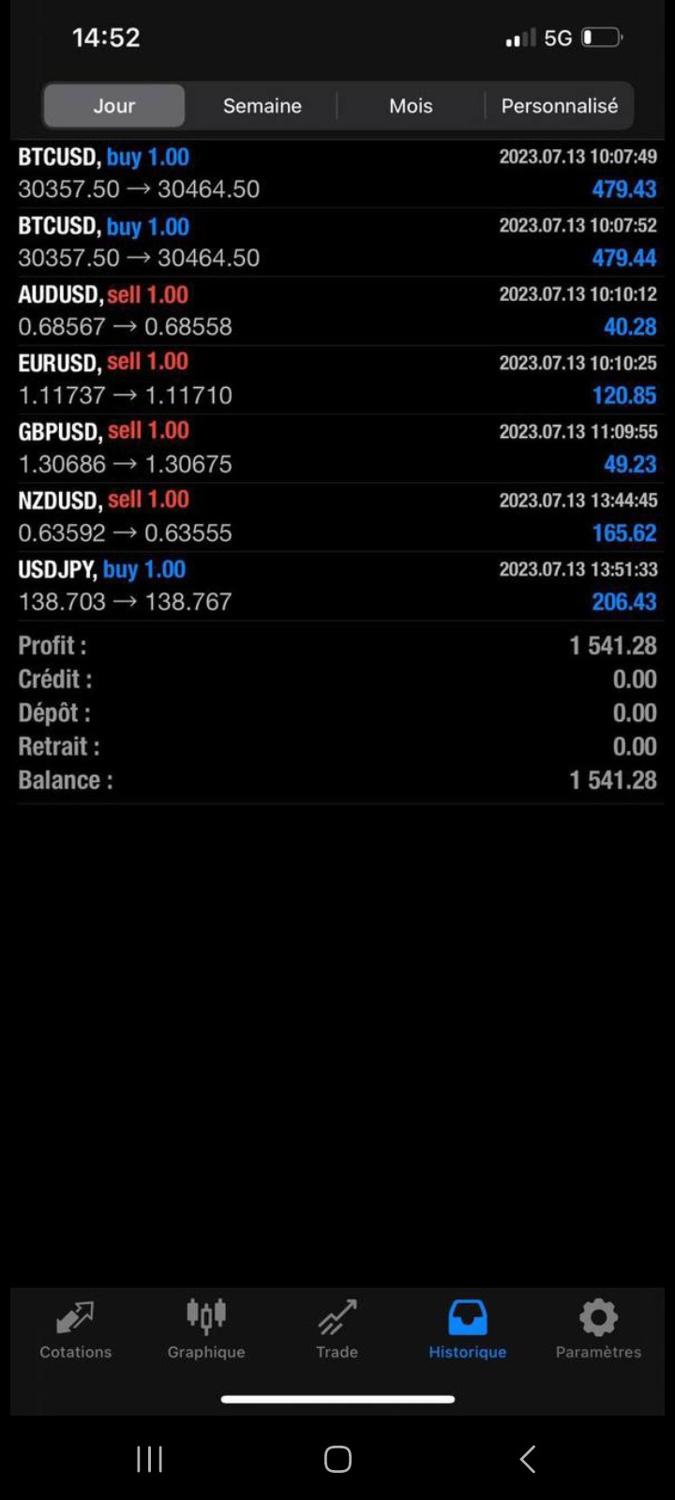Tap the Historique tab

467,1330
